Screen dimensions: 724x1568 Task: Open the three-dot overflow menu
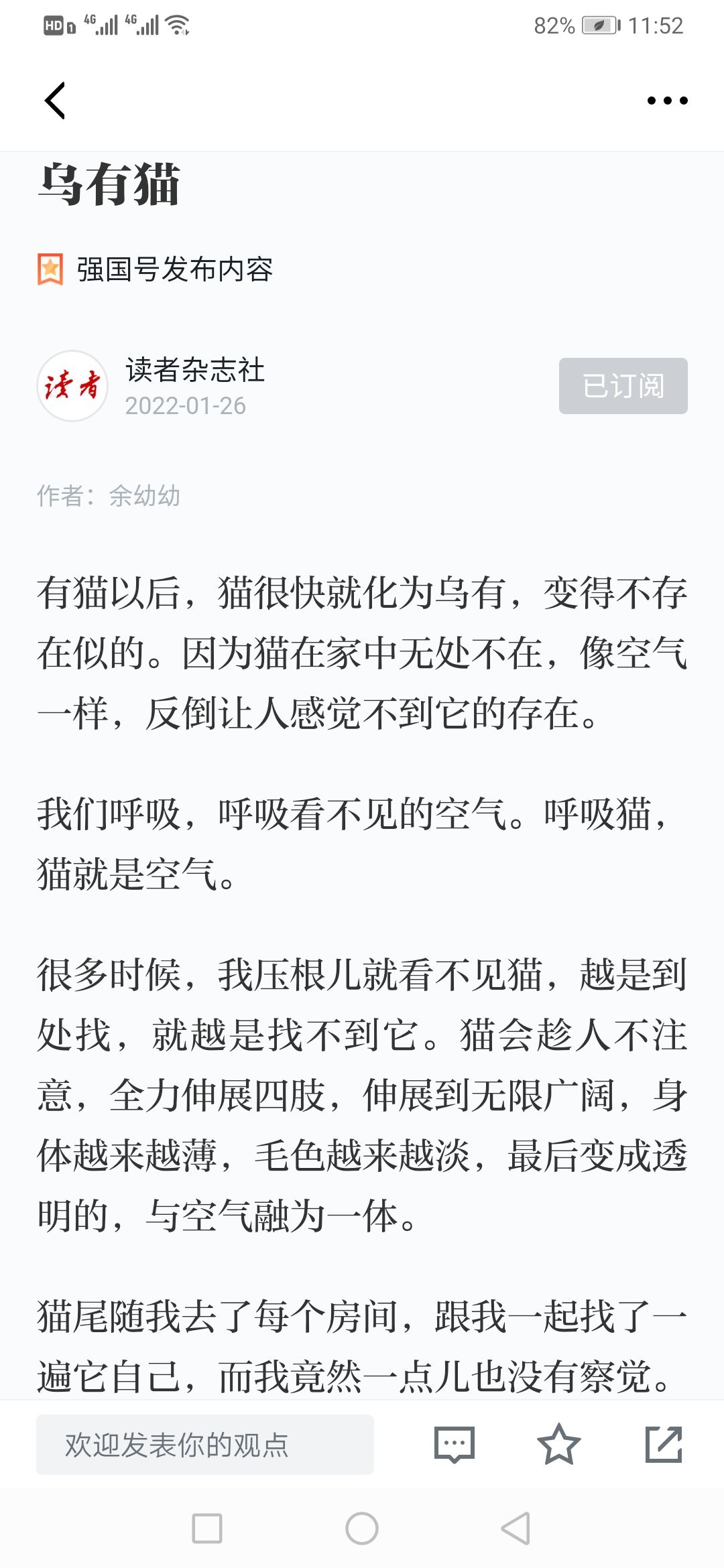[x=667, y=101]
